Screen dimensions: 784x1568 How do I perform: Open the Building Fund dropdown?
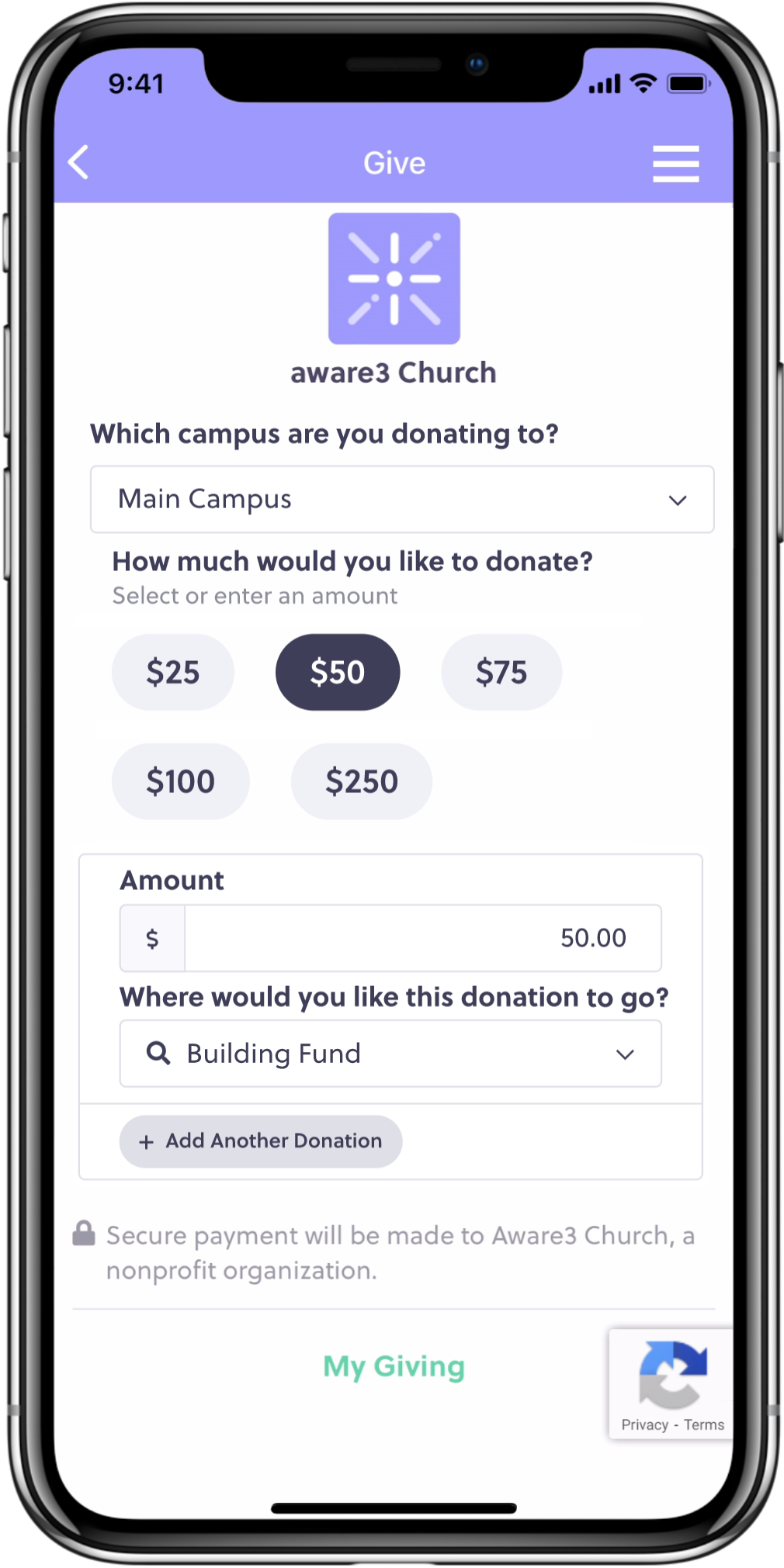coord(390,1054)
